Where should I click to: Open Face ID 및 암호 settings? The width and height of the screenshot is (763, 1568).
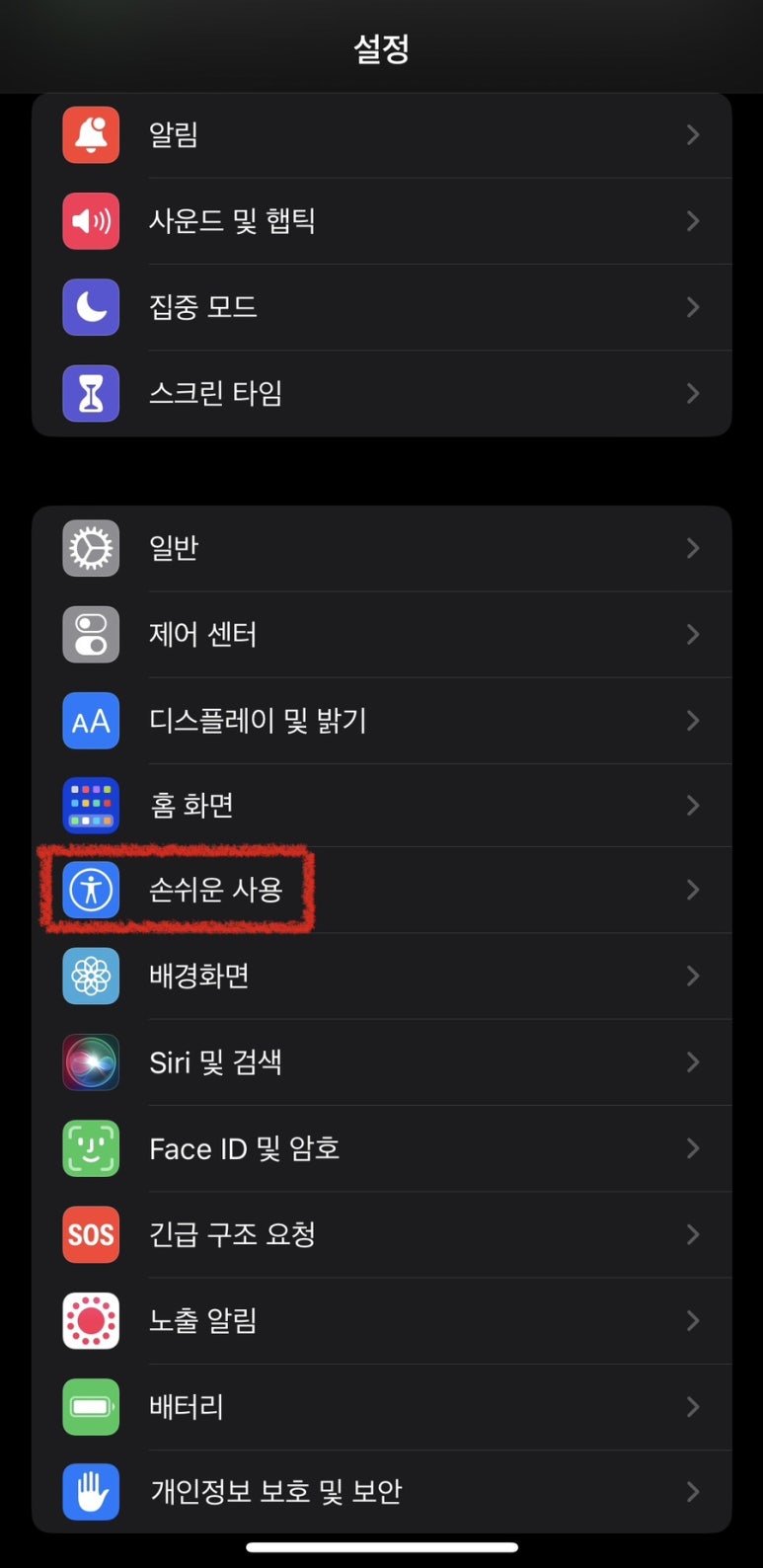pos(381,1148)
